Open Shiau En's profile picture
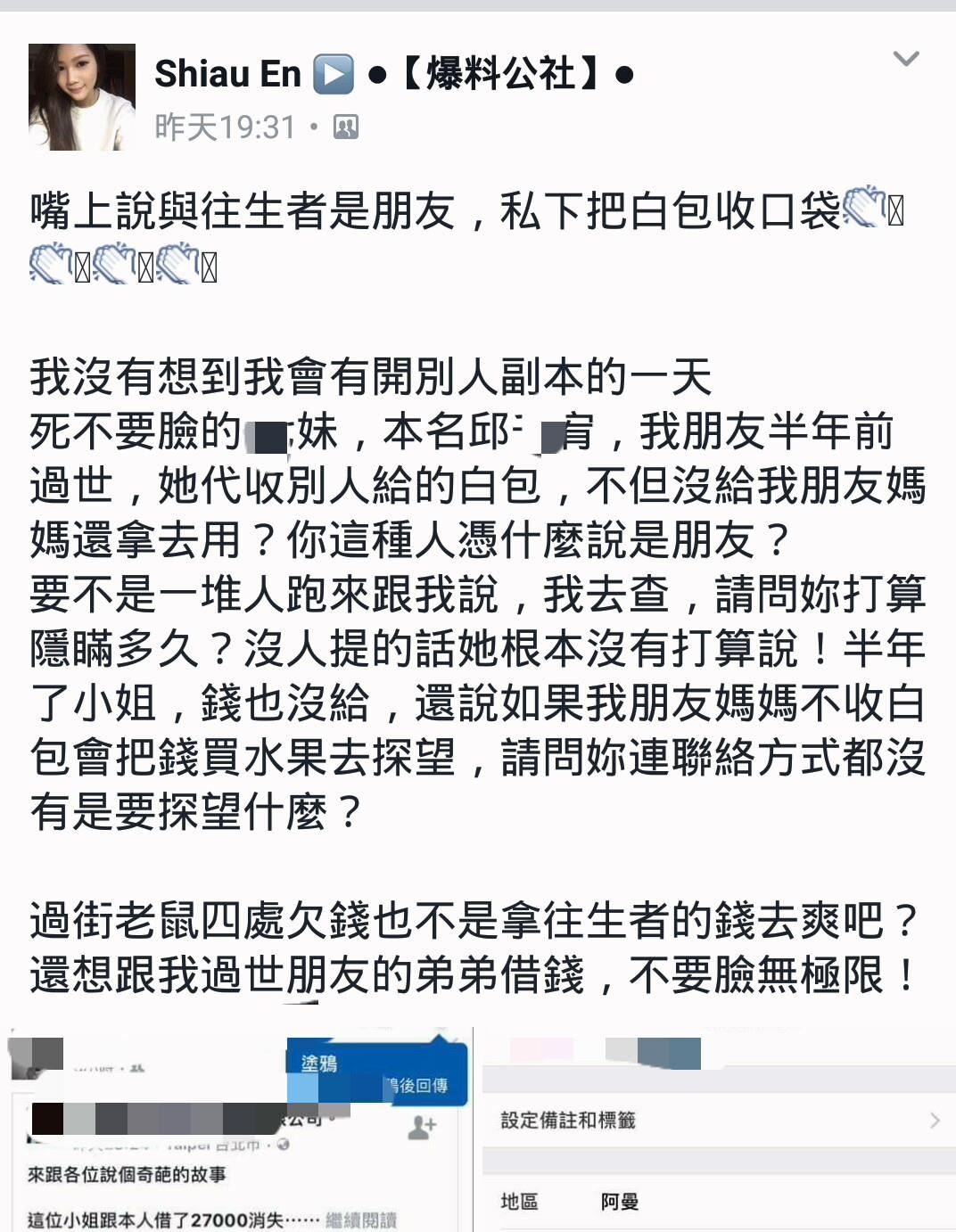 pos(82,96)
